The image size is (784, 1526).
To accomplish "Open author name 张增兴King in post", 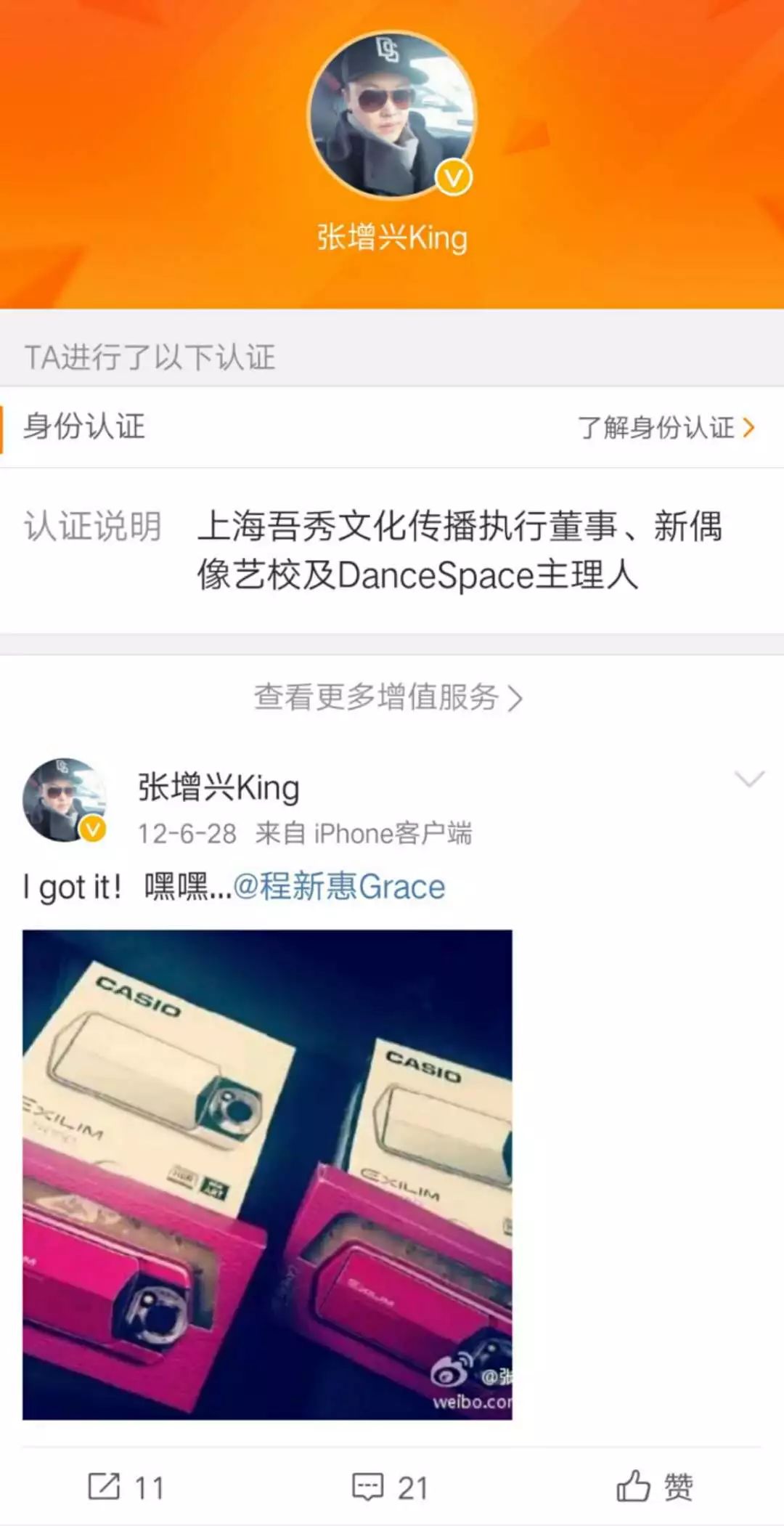I will [219, 787].
